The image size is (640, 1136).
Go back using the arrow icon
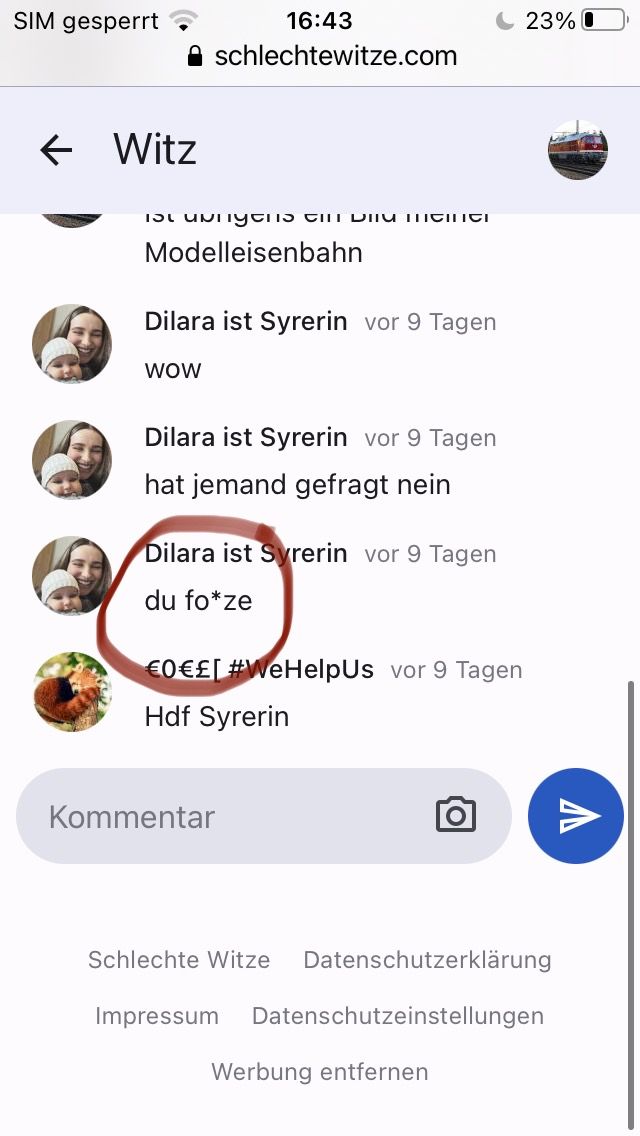coord(56,150)
